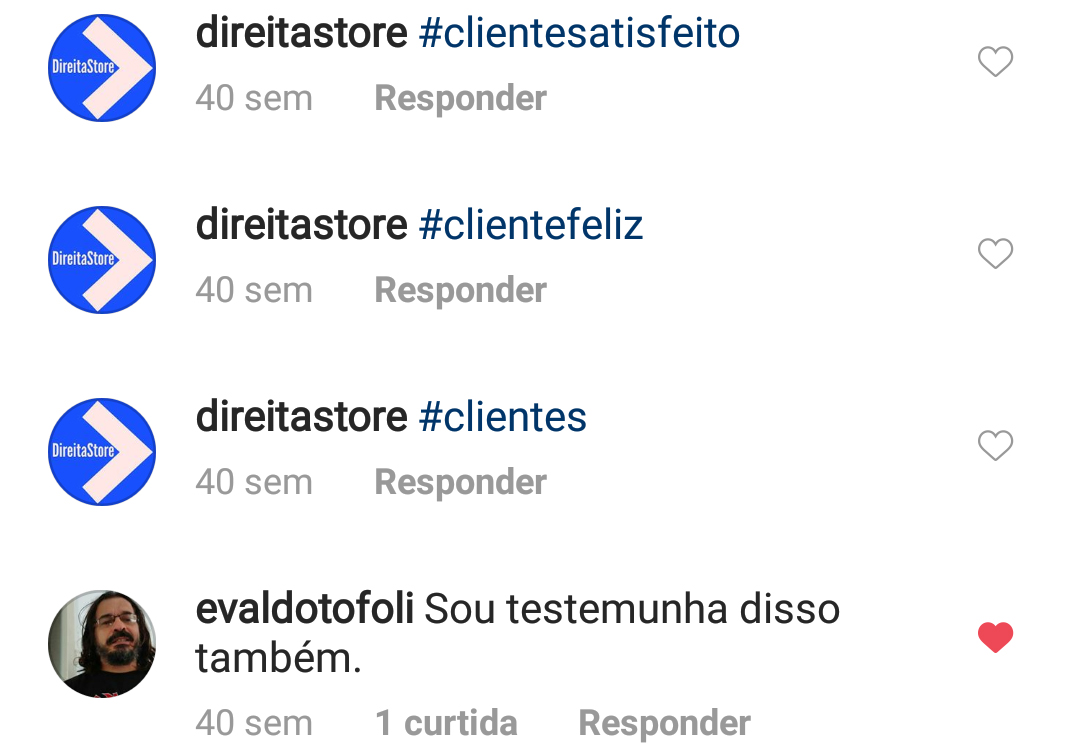The image size is (1080, 744).
Task: See who liked evaldotofoli's comment
Action: click(x=446, y=722)
